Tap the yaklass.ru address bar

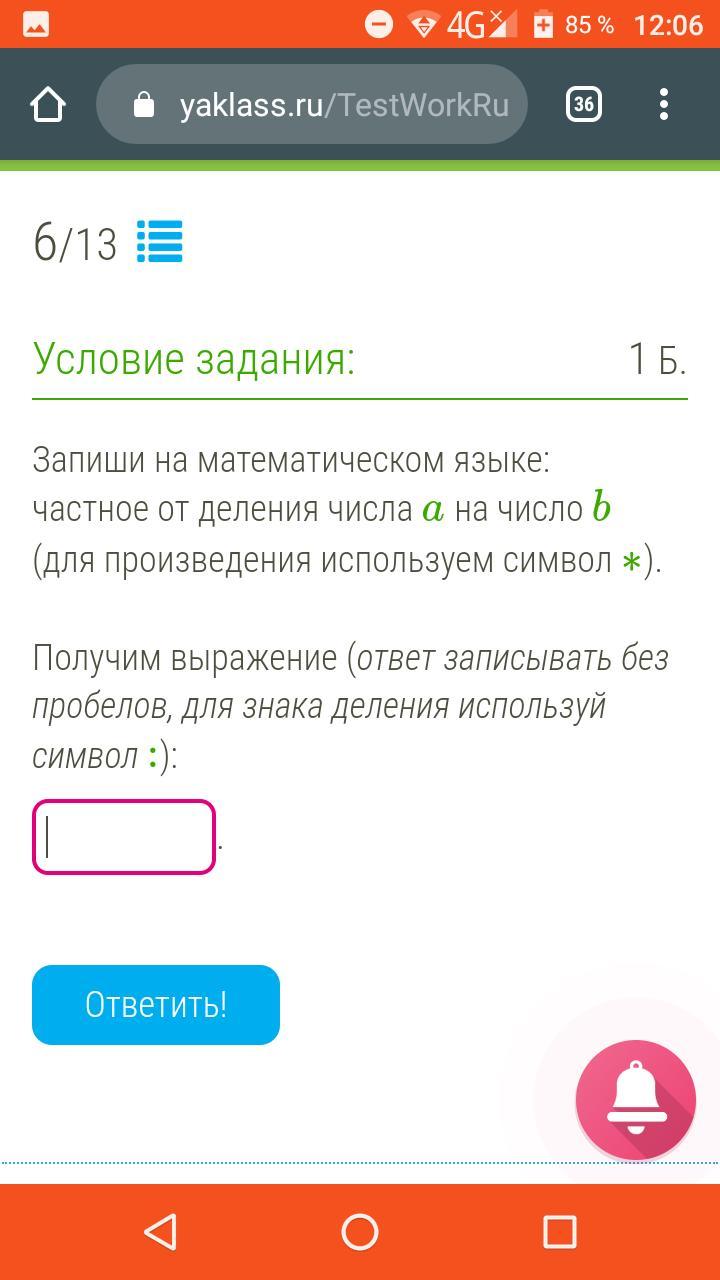pos(312,104)
